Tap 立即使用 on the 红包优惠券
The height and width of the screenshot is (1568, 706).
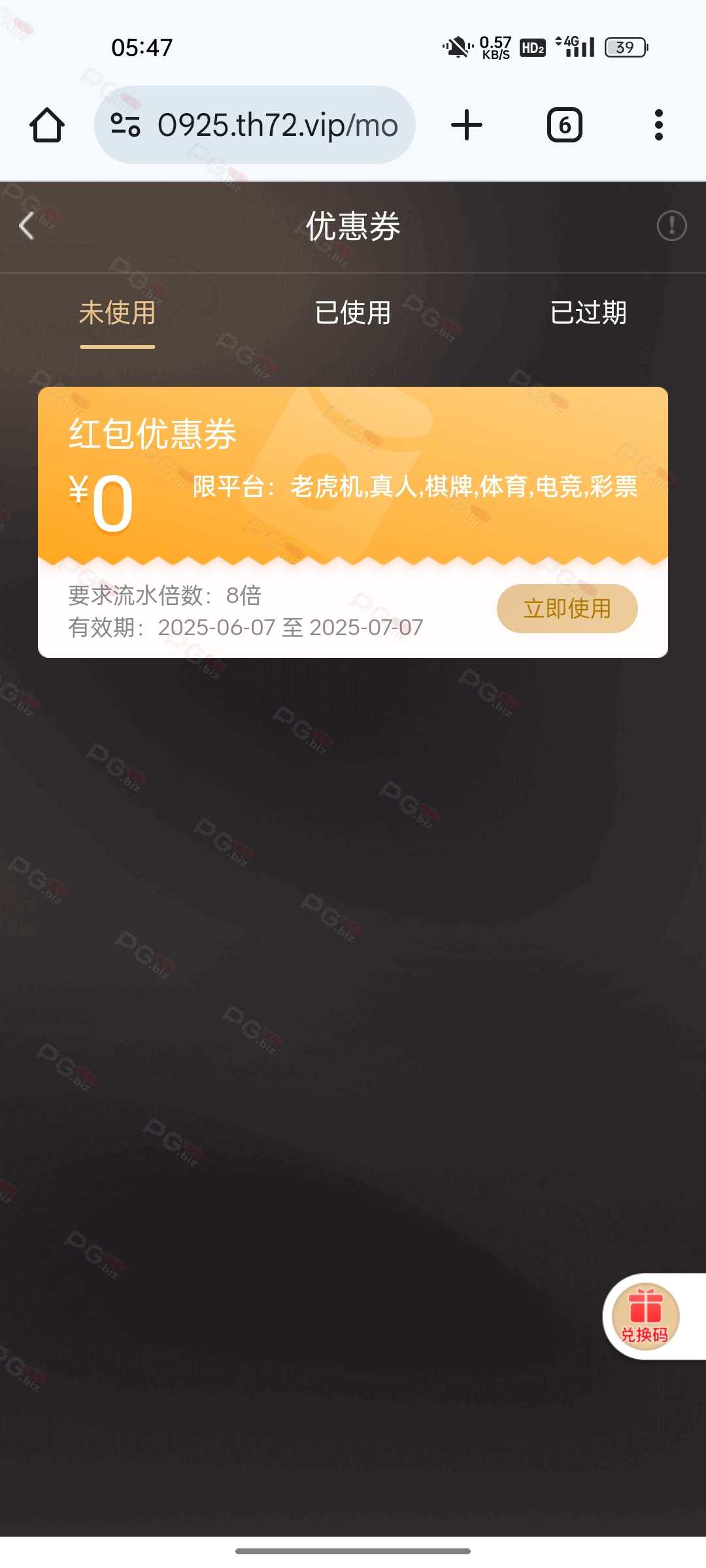click(567, 608)
